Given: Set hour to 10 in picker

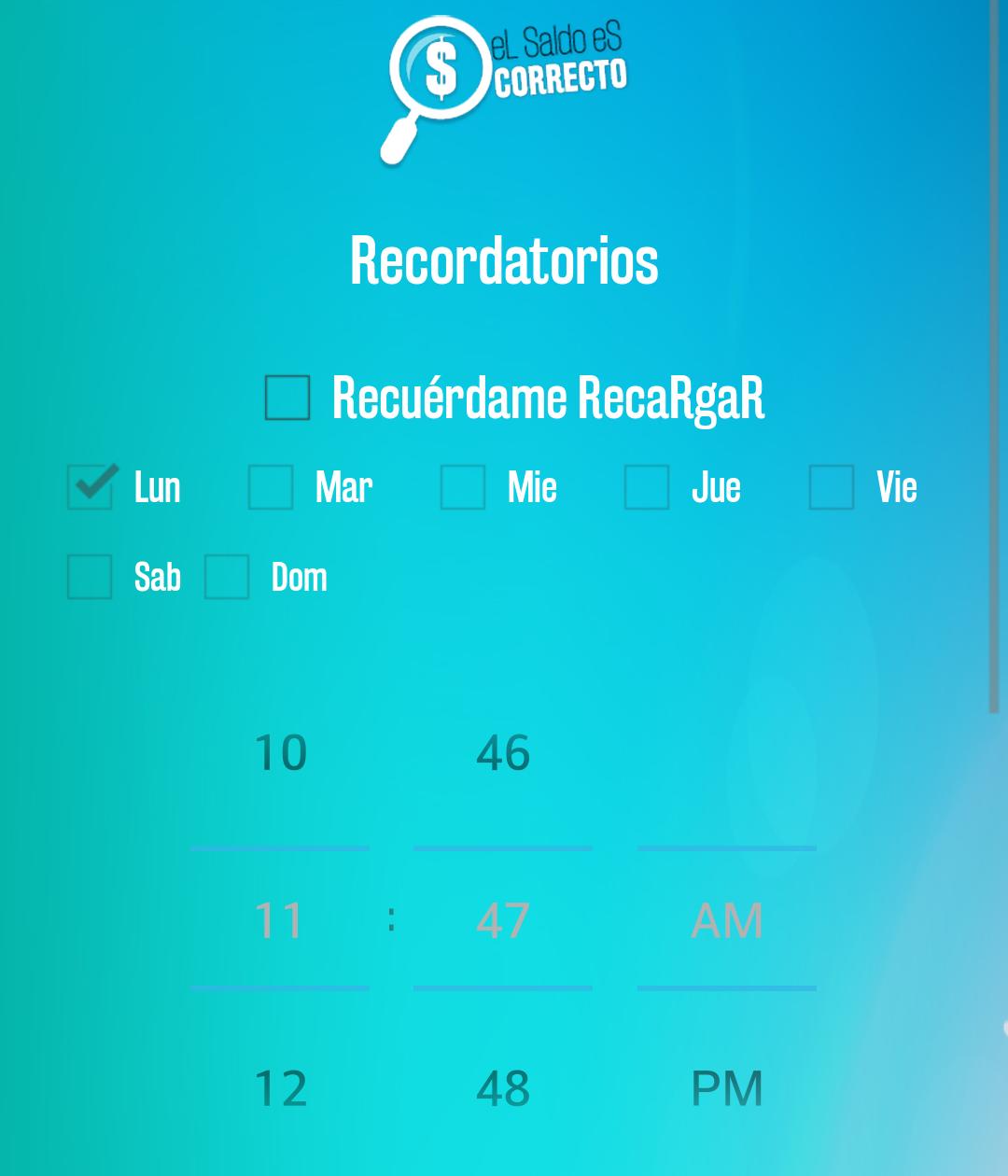Looking at the screenshot, I should (x=280, y=752).
